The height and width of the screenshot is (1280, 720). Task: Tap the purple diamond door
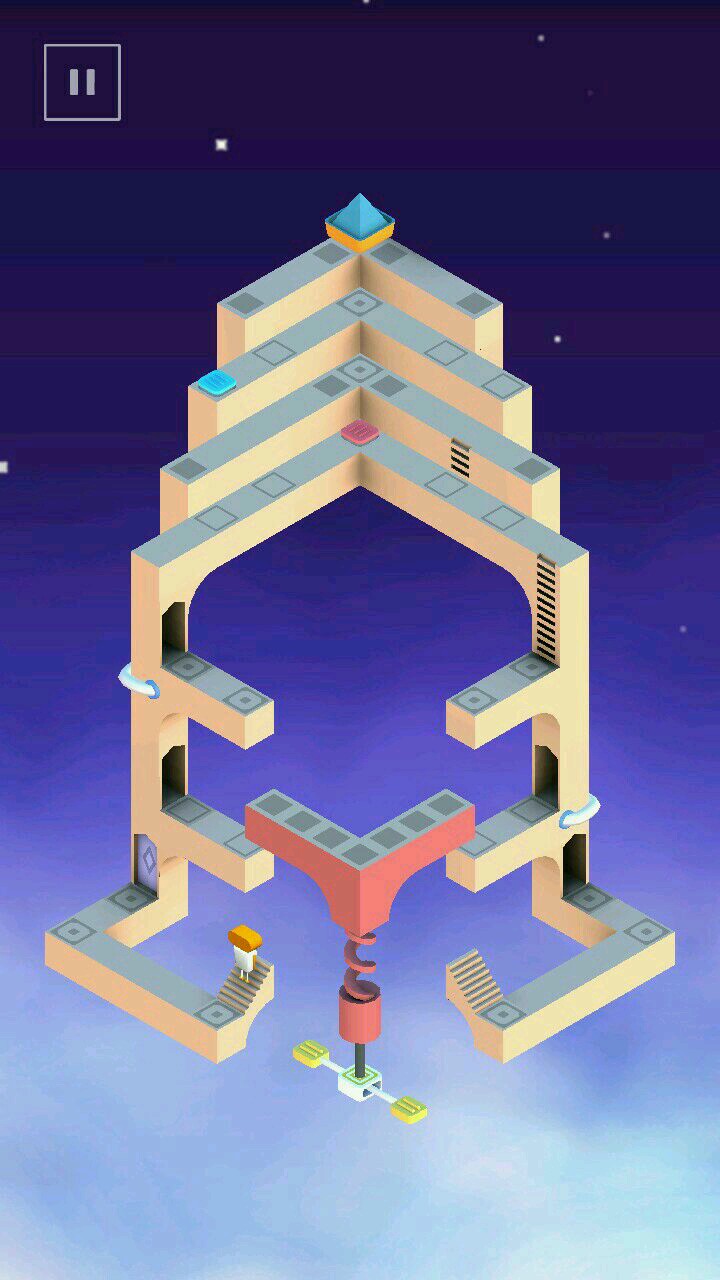146,862
